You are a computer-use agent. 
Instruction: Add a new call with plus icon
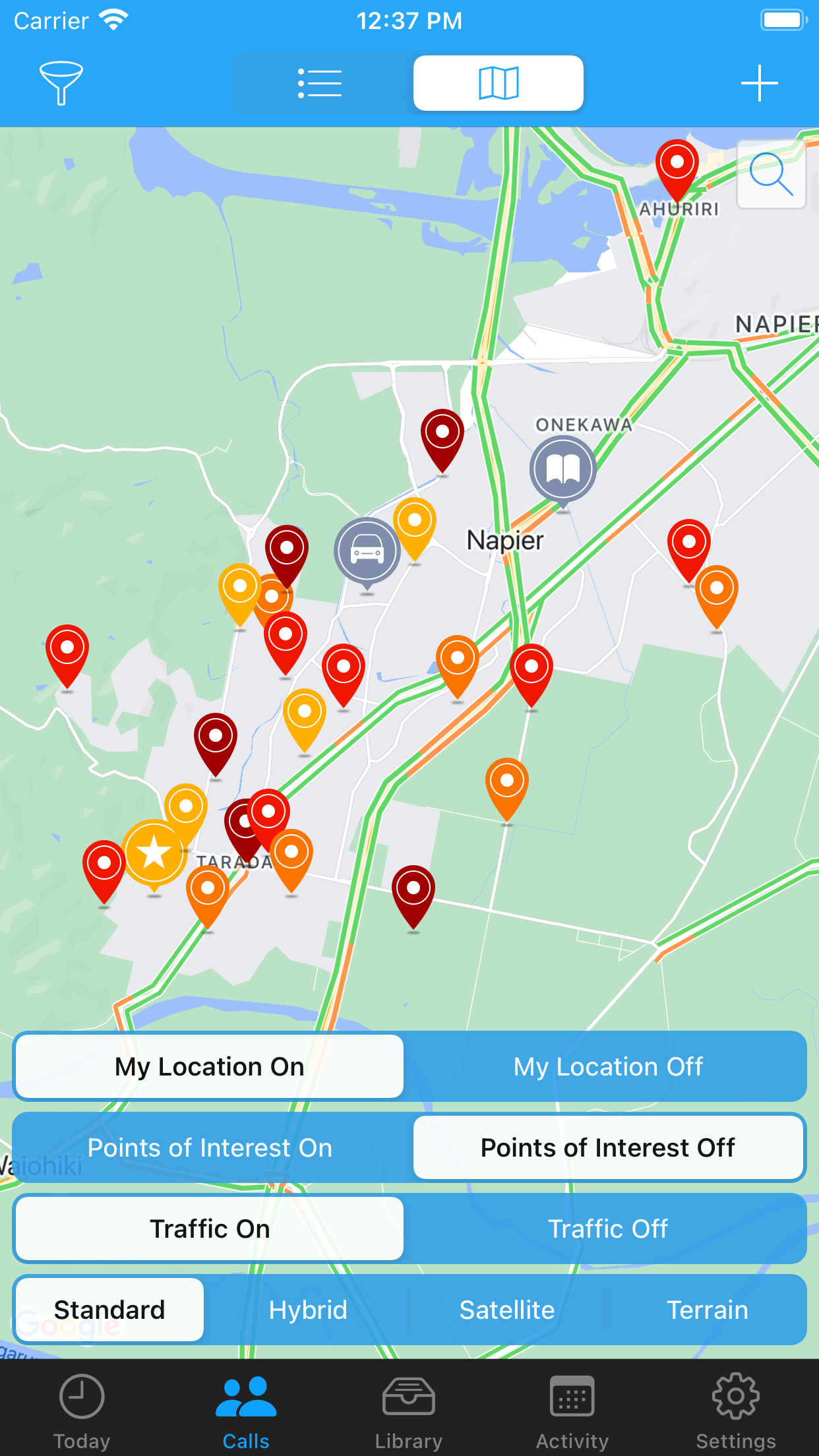point(760,83)
